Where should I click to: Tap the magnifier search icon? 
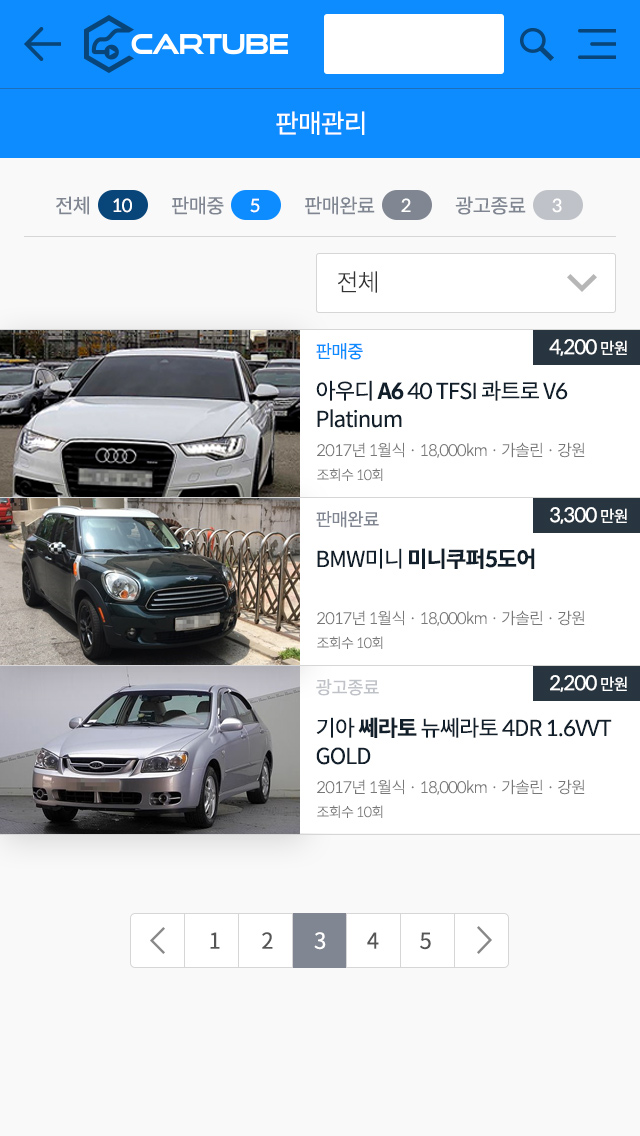click(x=536, y=44)
